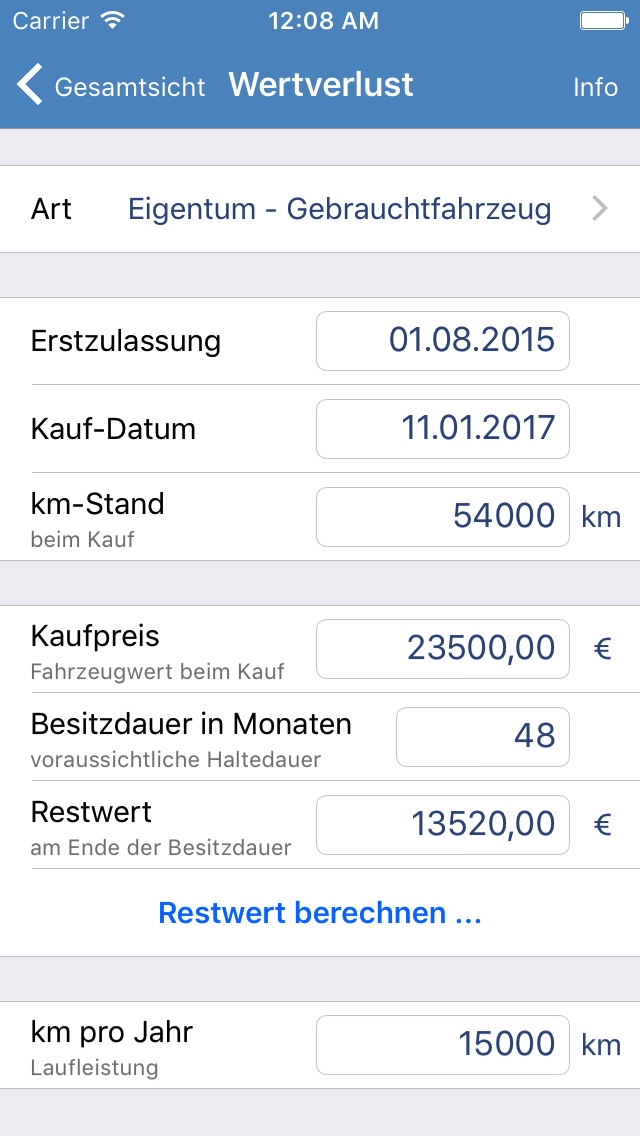Change the km-Stand beim Kauf value

(x=443, y=517)
